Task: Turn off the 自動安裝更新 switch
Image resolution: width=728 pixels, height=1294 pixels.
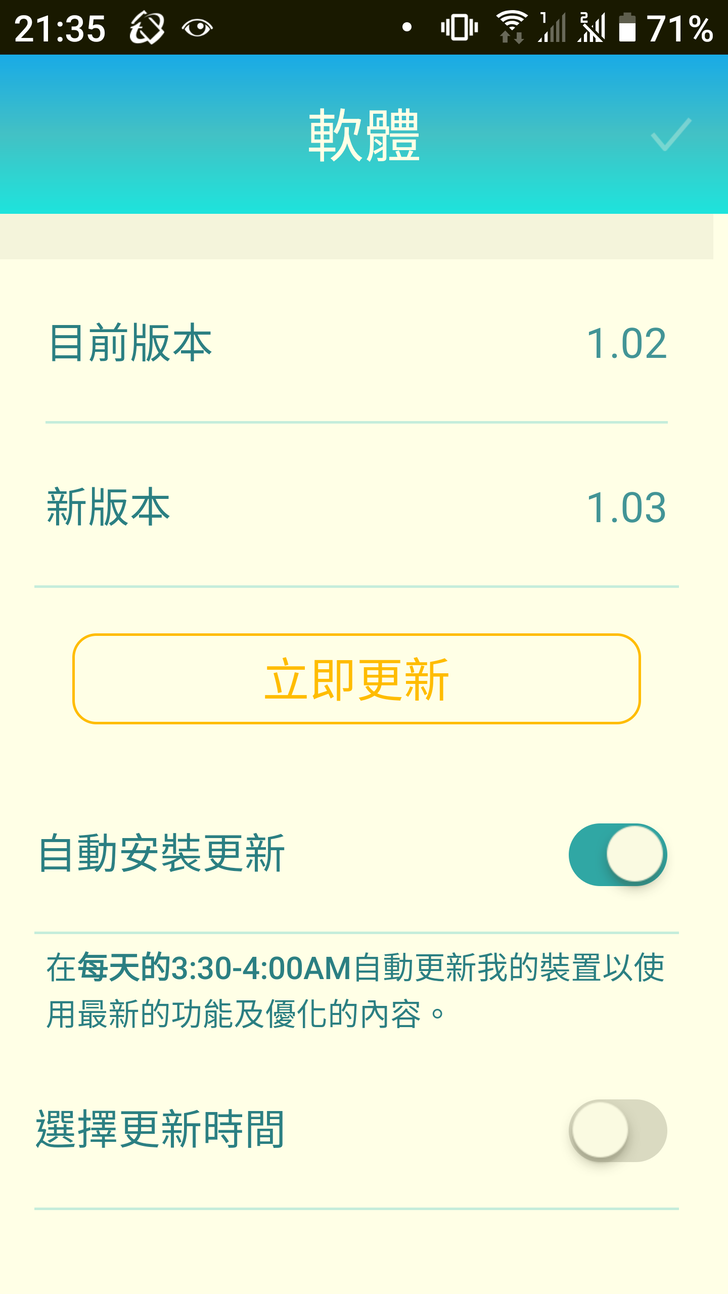Action: [x=617, y=855]
